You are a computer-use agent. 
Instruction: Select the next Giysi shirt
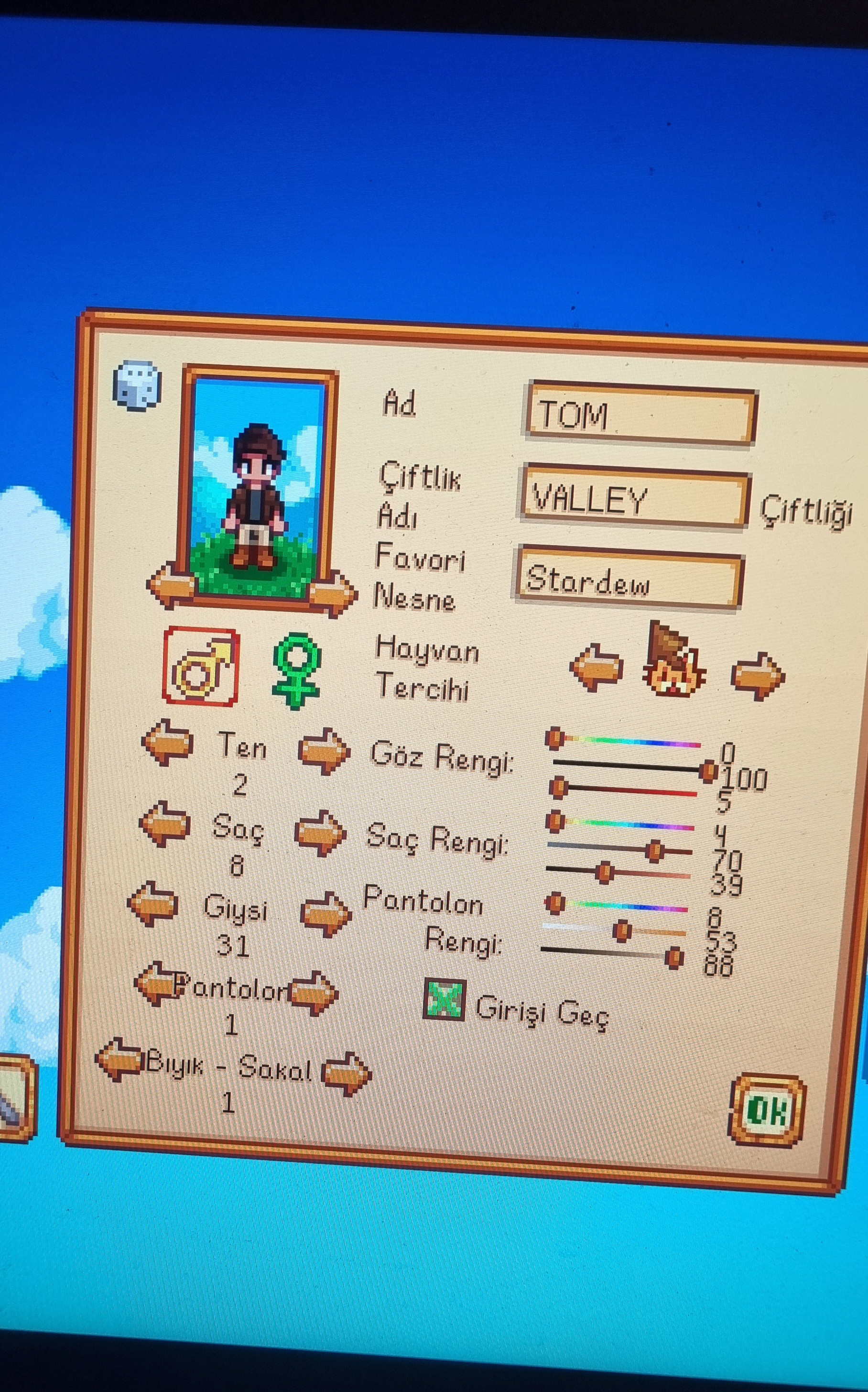click(325, 913)
